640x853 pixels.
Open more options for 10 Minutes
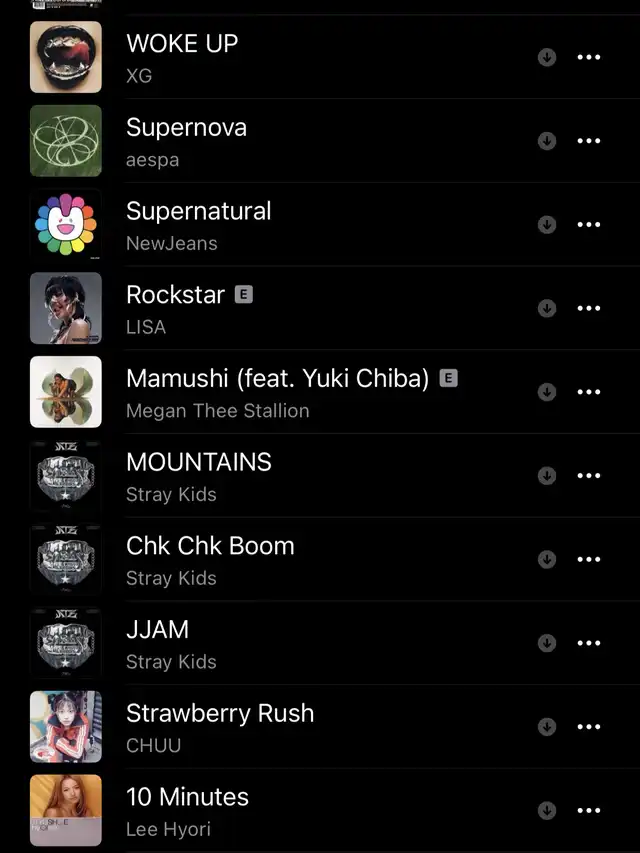[x=590, y=810]
